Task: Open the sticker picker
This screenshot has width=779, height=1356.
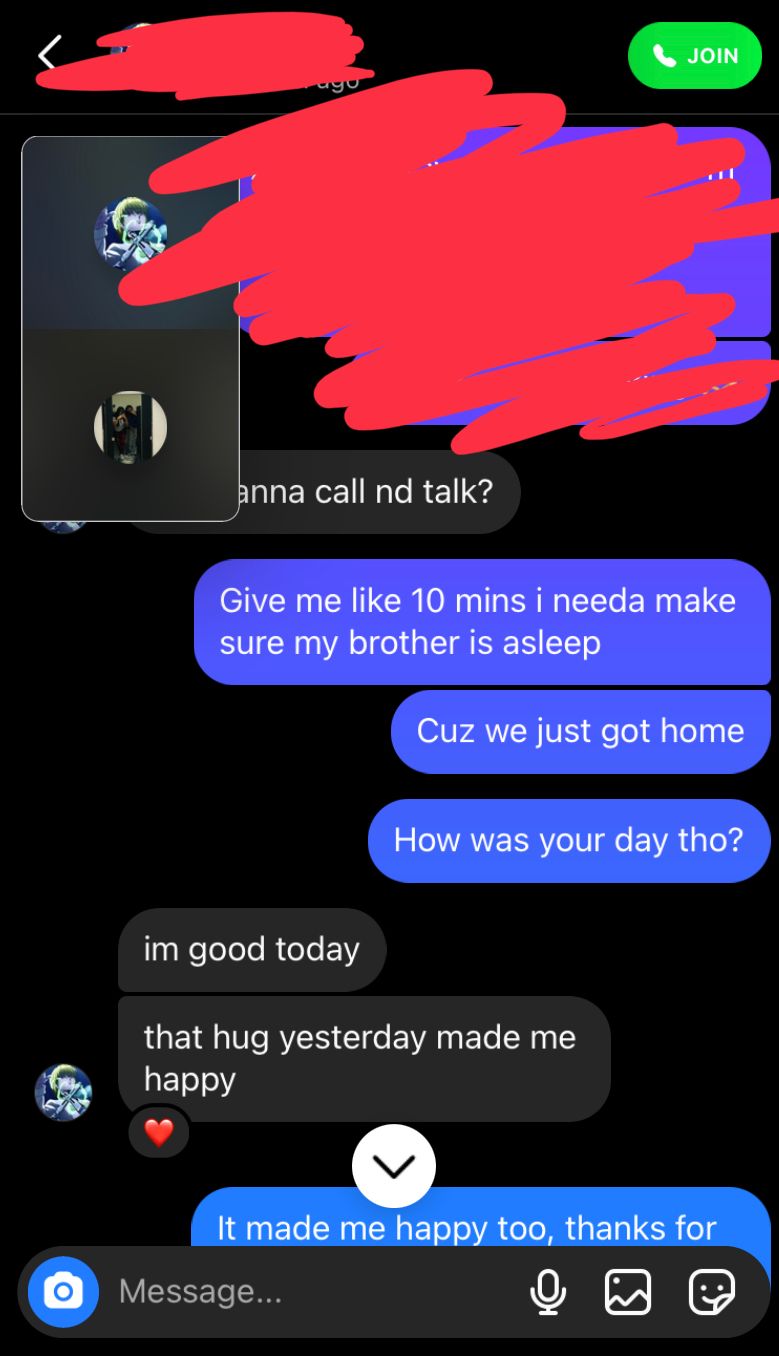Action: pyautogui.click(x=712, y=1292)
